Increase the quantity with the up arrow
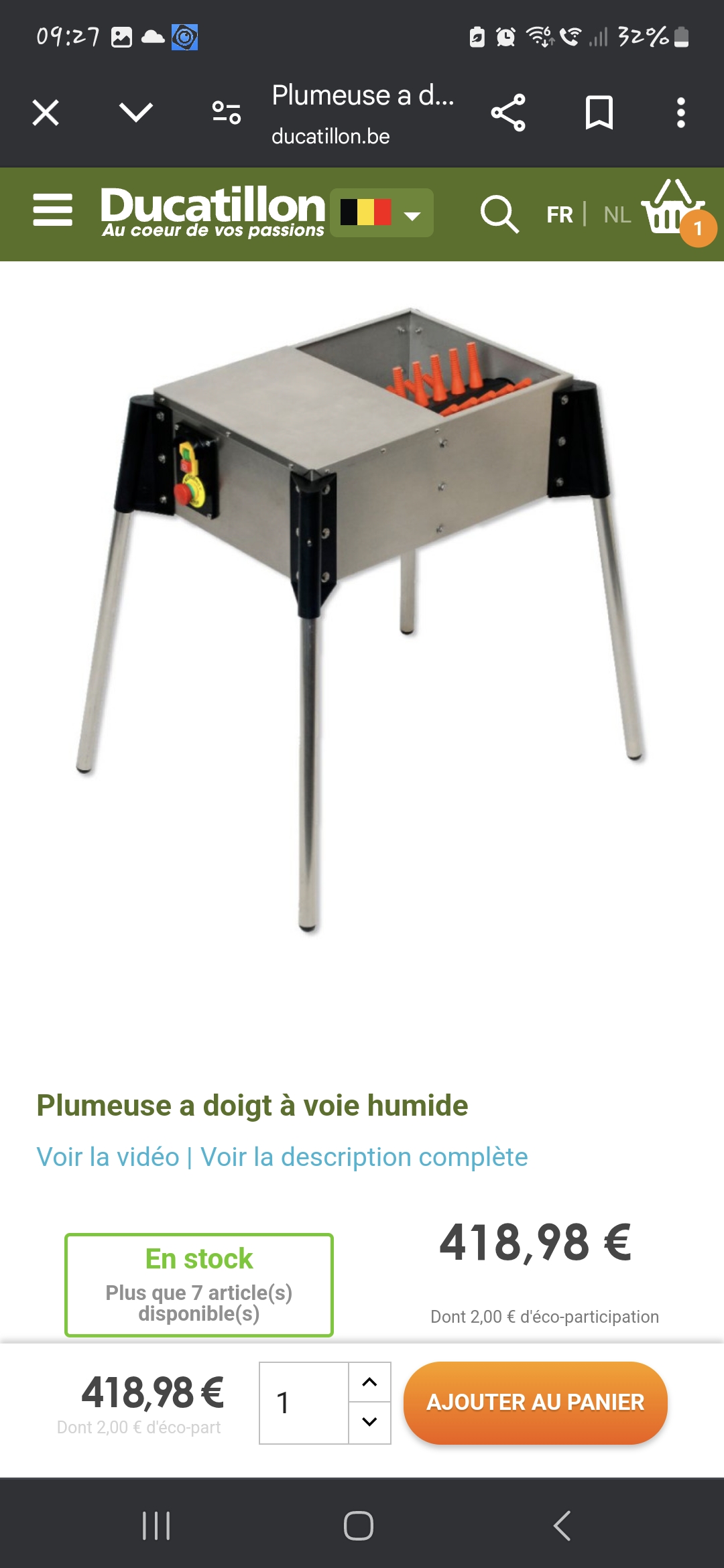Screen dimensions: 724x1568 (x=369, y=1382)
